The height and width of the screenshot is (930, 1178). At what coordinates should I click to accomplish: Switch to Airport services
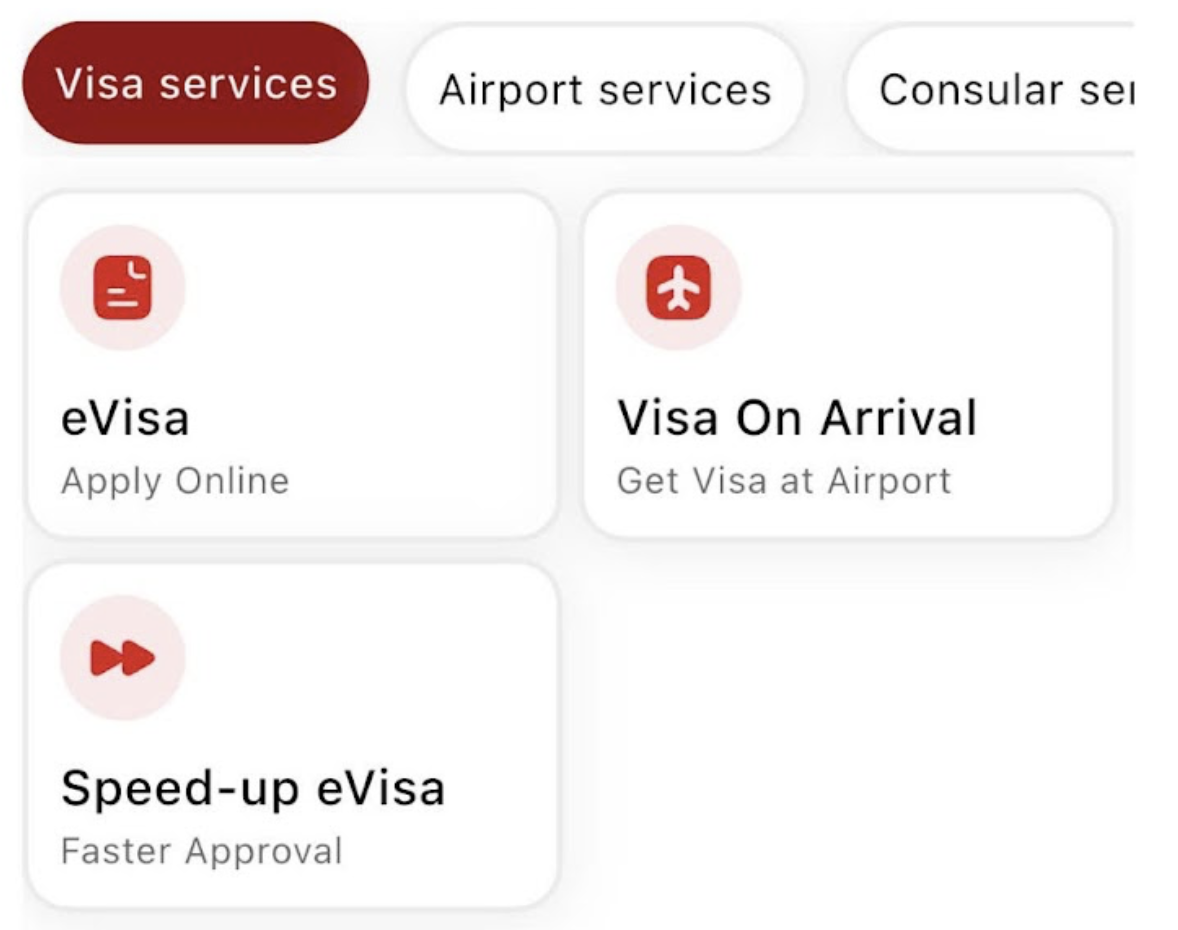tap(605, 90)
